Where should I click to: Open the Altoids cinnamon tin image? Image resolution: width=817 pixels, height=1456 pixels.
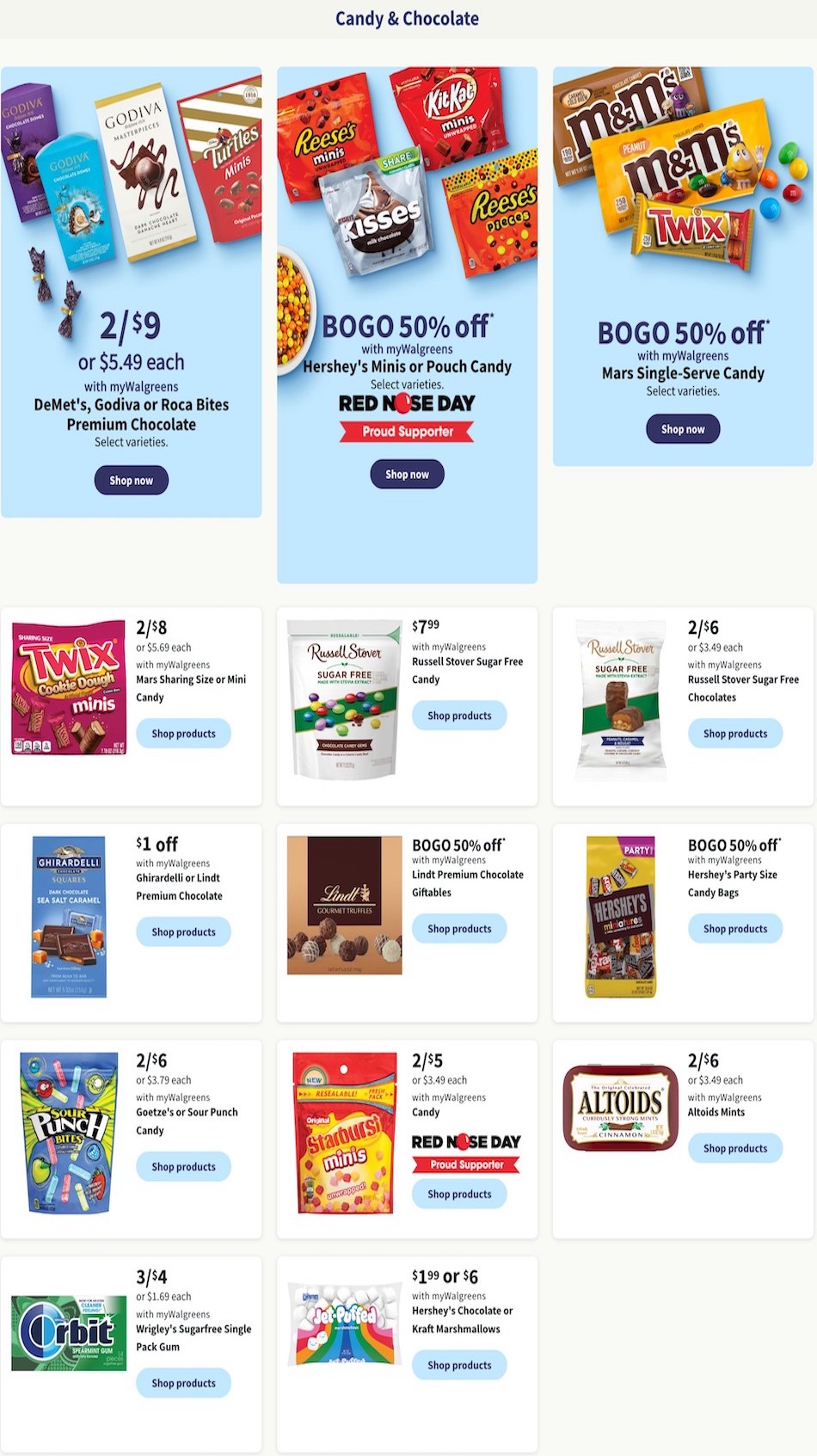point(620,1108)
